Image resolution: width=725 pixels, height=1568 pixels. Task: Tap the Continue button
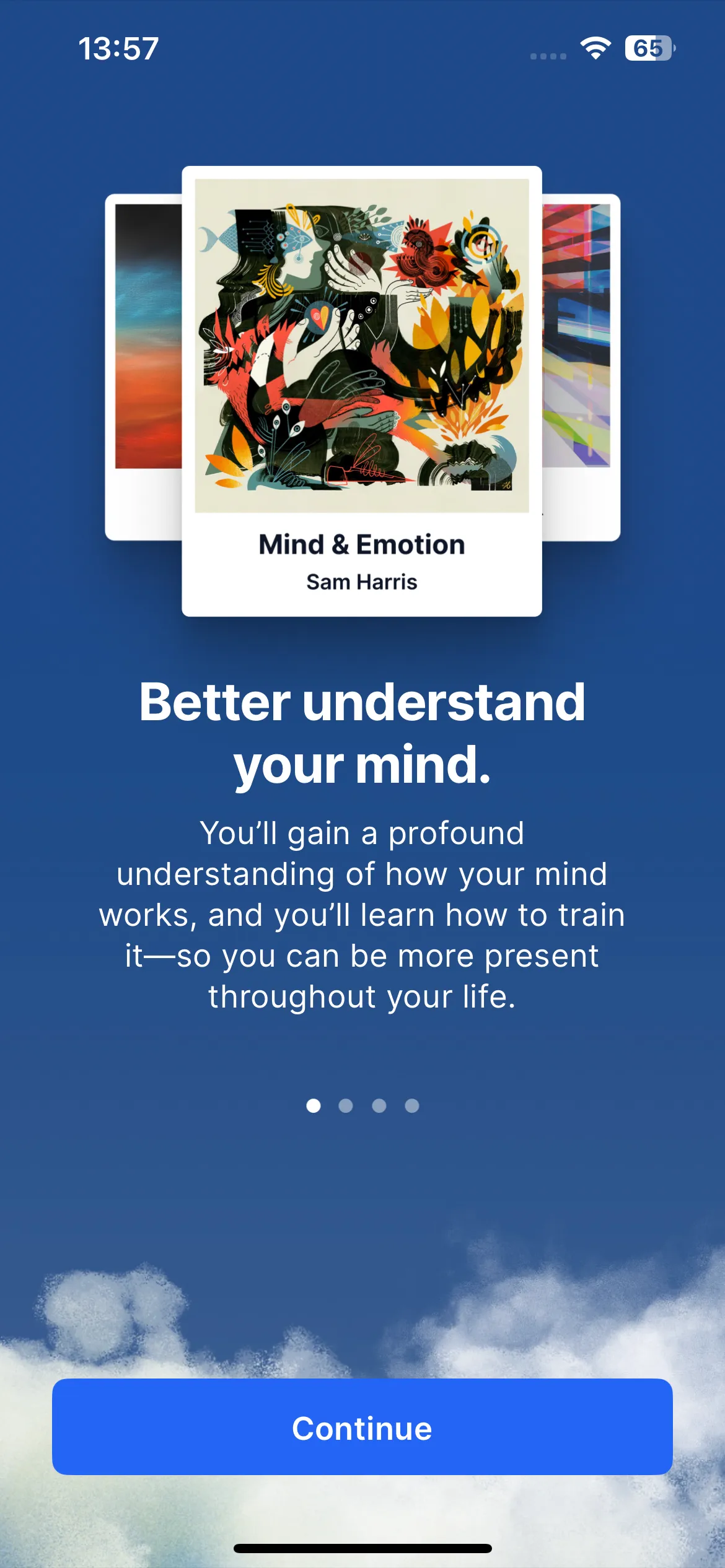click(362, 1426)
